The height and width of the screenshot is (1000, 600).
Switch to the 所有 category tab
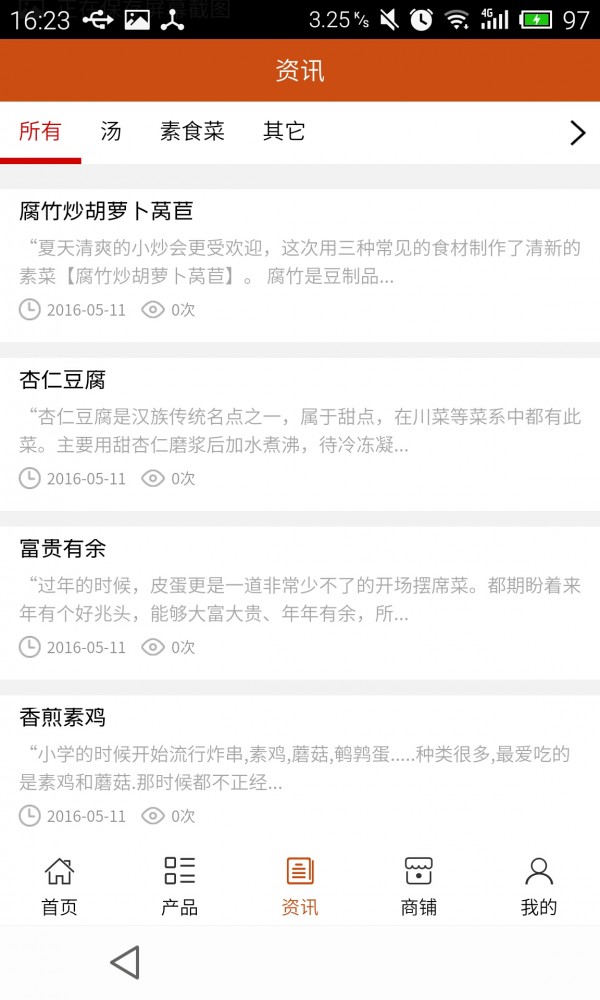(40, 132)
